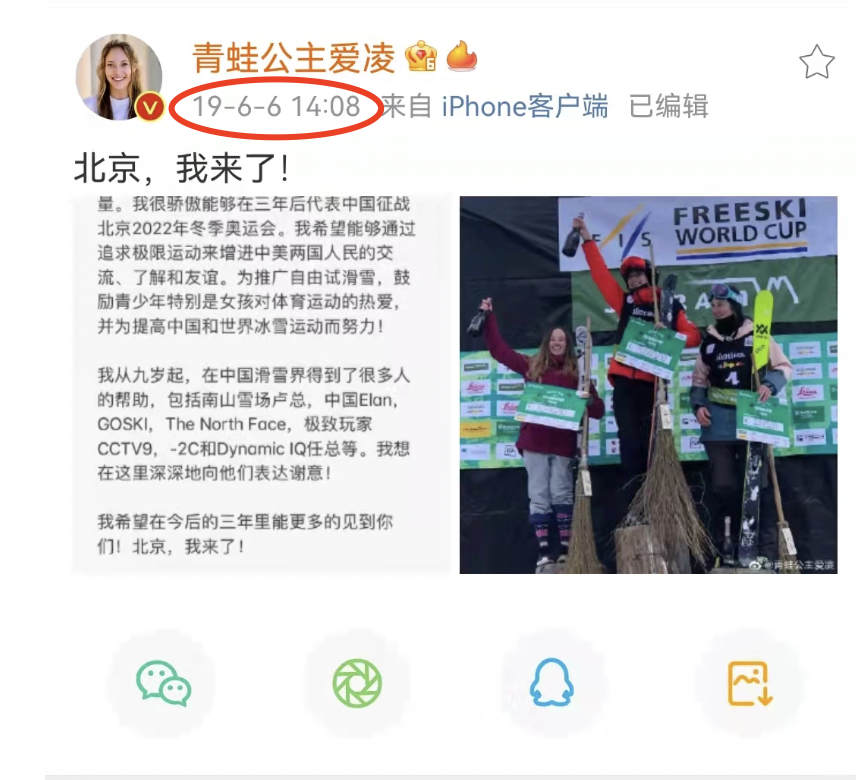The height and width of the screenshot is (780, 856).
Task: Tap the username 青蛙公主爱凌
Action: click(294, 58)
